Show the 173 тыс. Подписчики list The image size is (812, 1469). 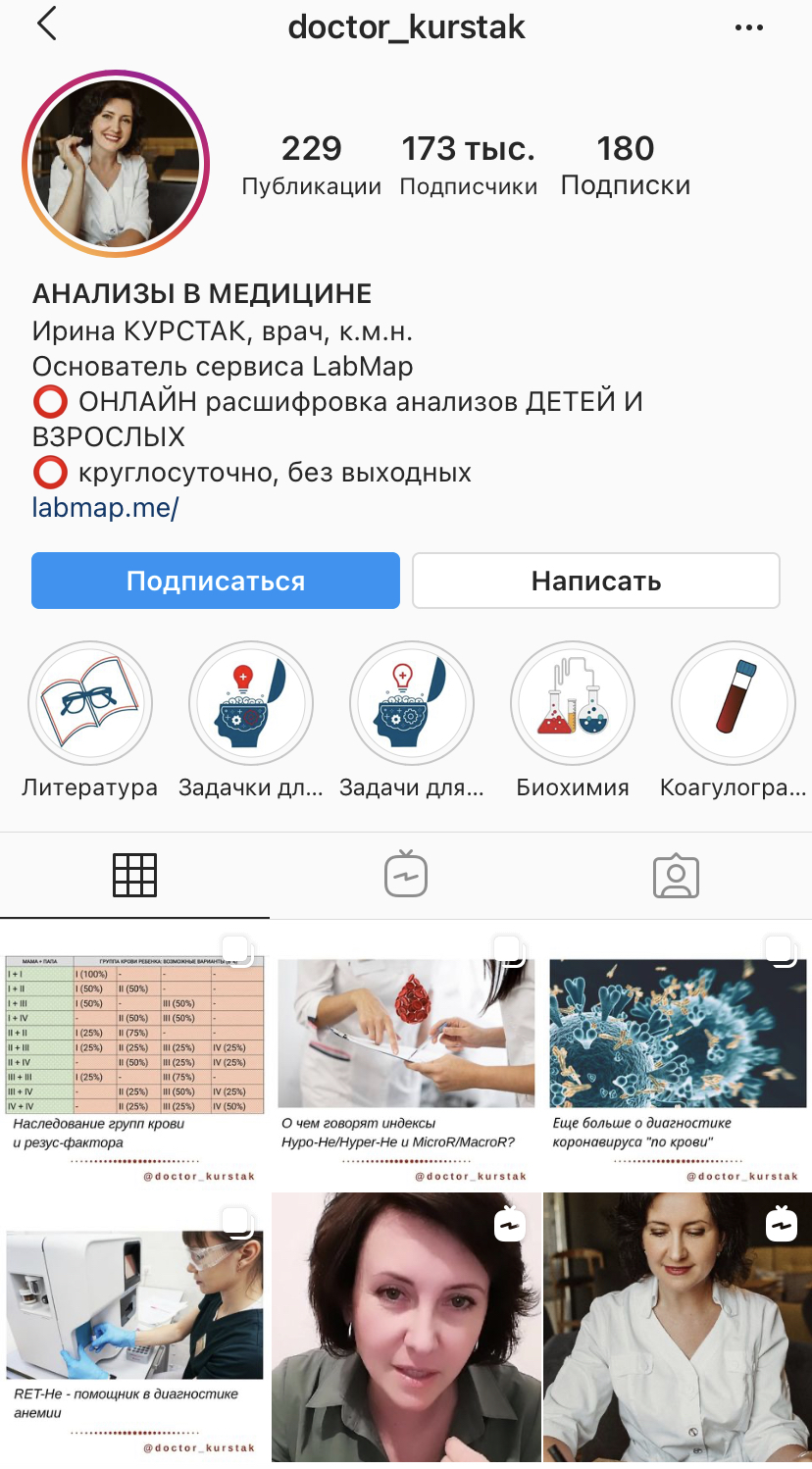tap(468, 165)
